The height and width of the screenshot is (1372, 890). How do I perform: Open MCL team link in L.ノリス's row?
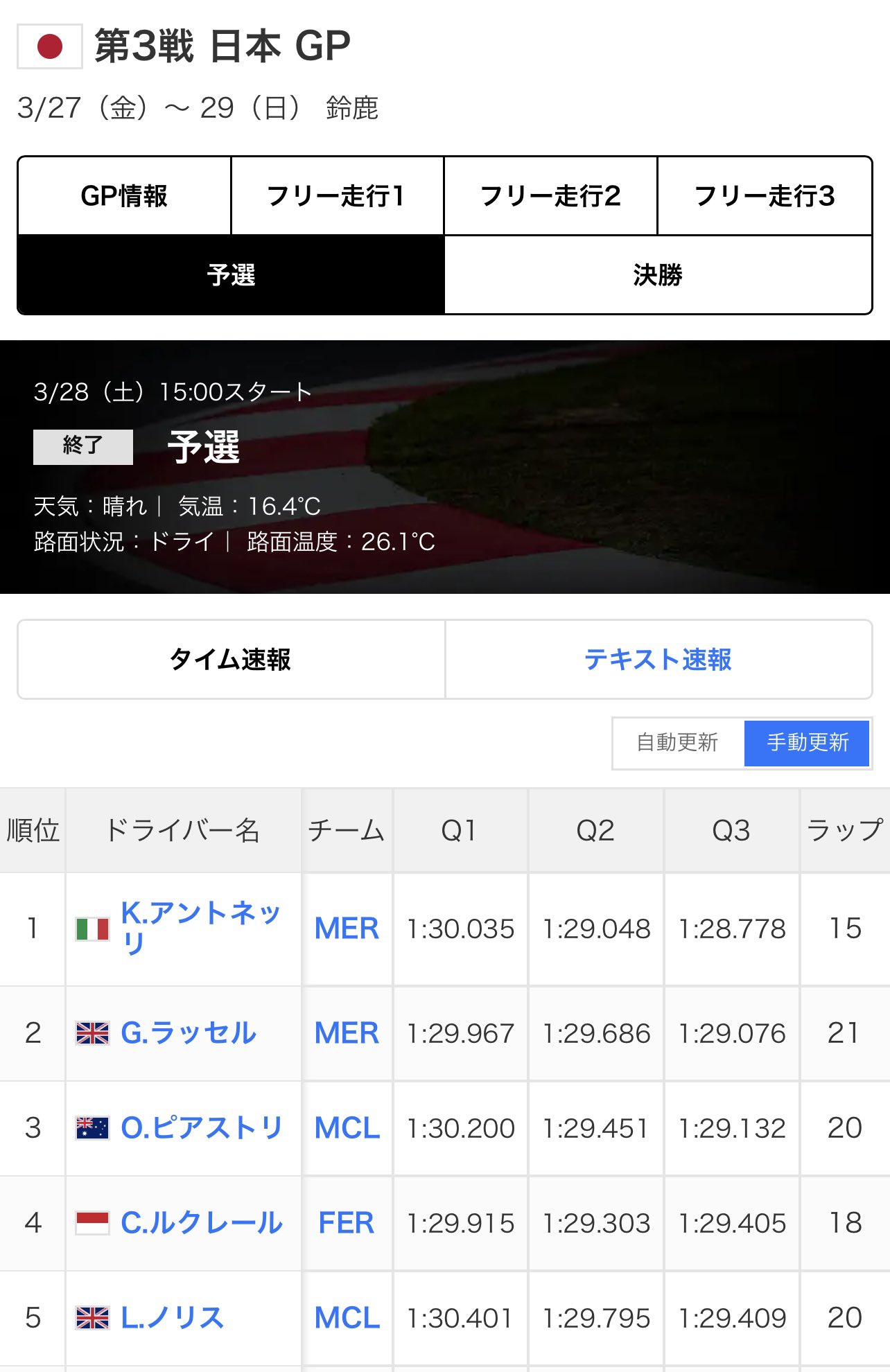point(347,1317)
